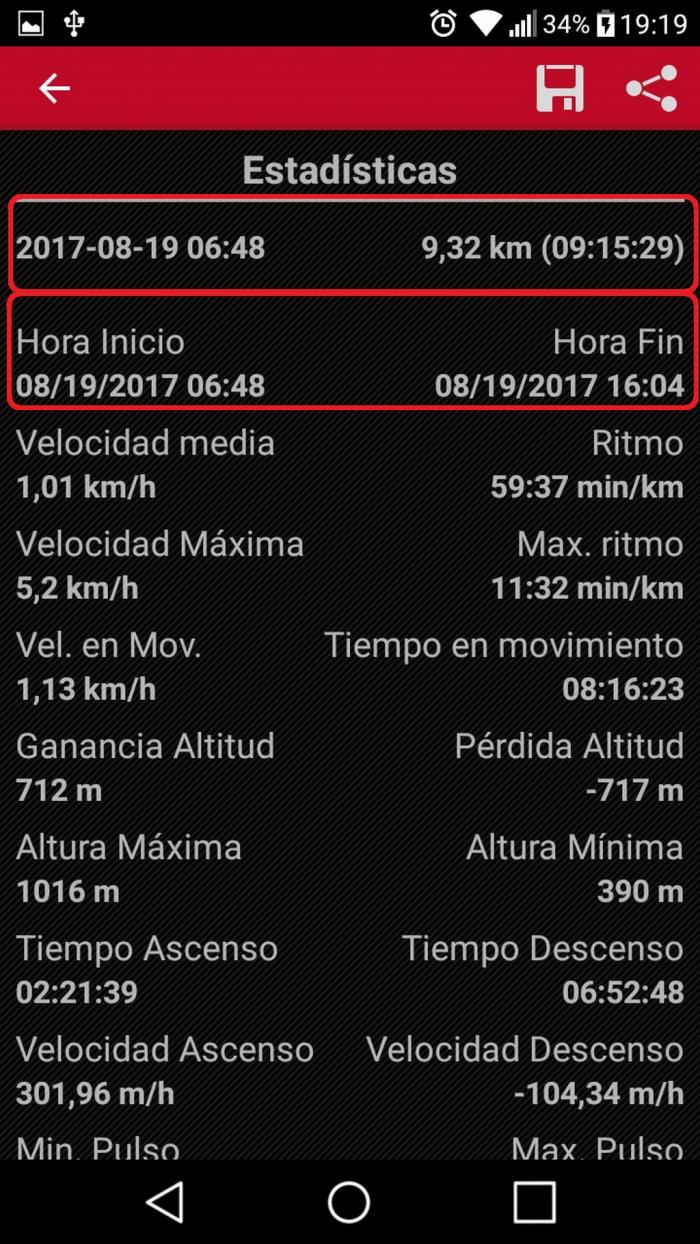This screenshot has width=700, height=1244.
Task: Share the track statistics
Action: [652, 89]
